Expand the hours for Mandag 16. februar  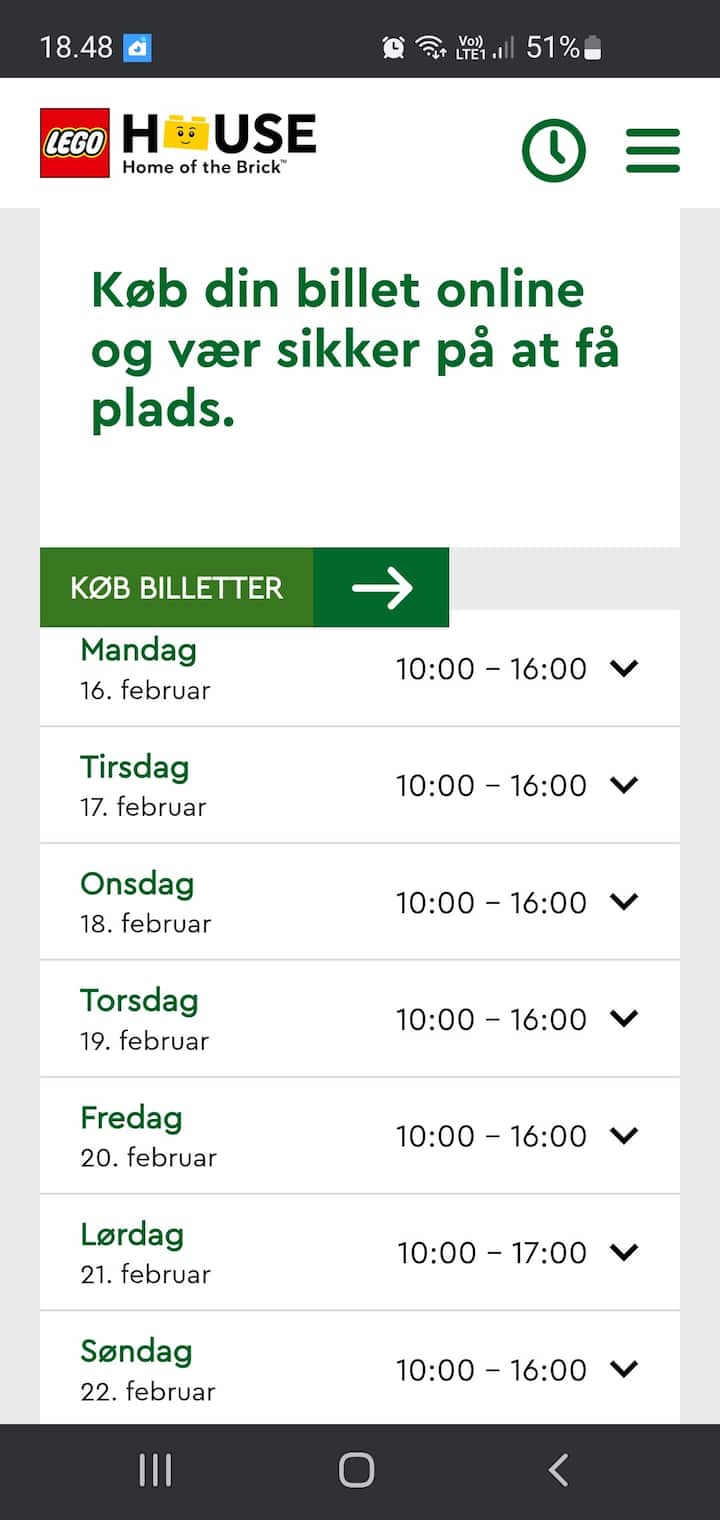point(623,668)
